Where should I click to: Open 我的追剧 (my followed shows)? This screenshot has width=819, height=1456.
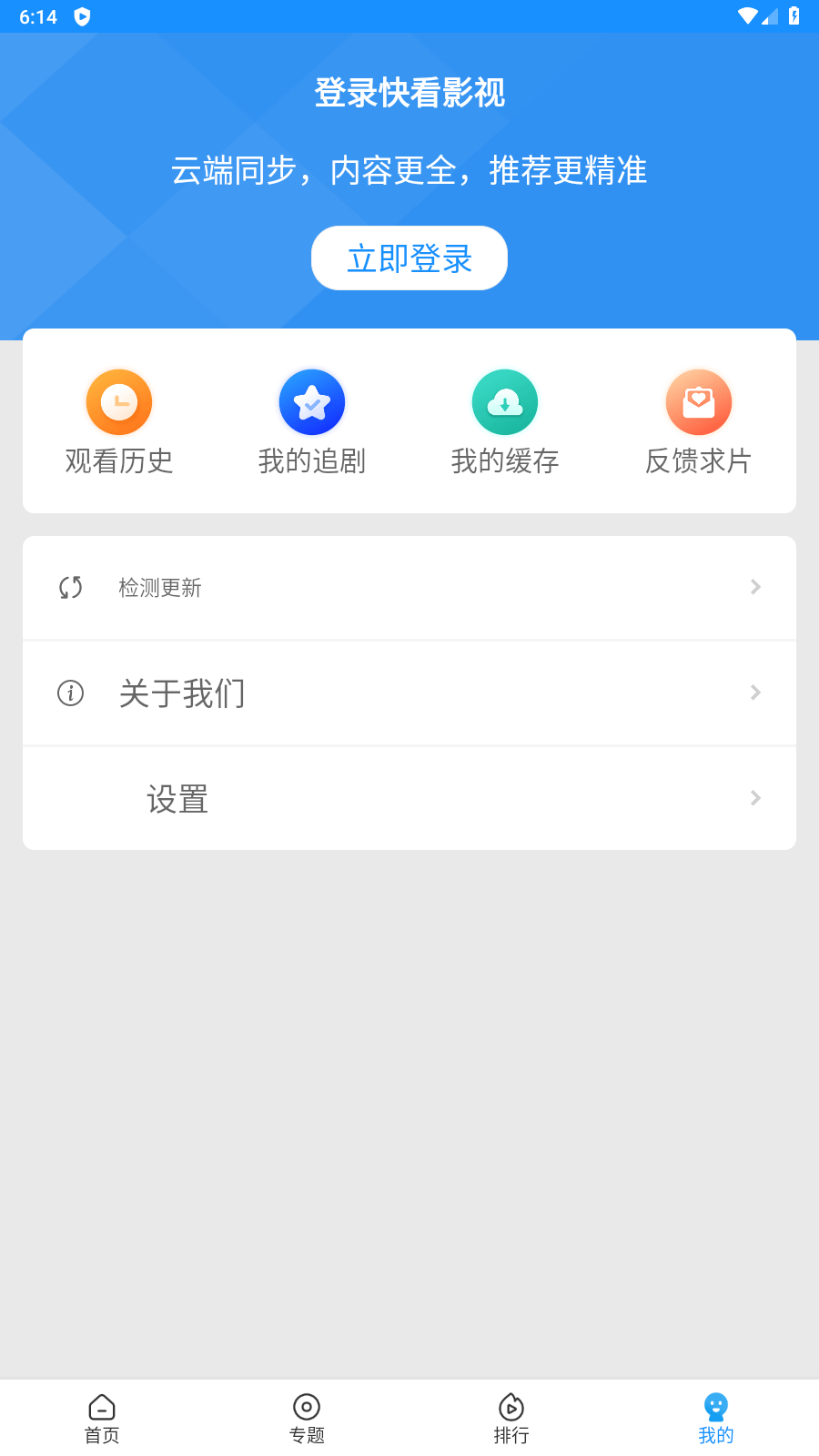pyautogui.click(x=311, y=419)
